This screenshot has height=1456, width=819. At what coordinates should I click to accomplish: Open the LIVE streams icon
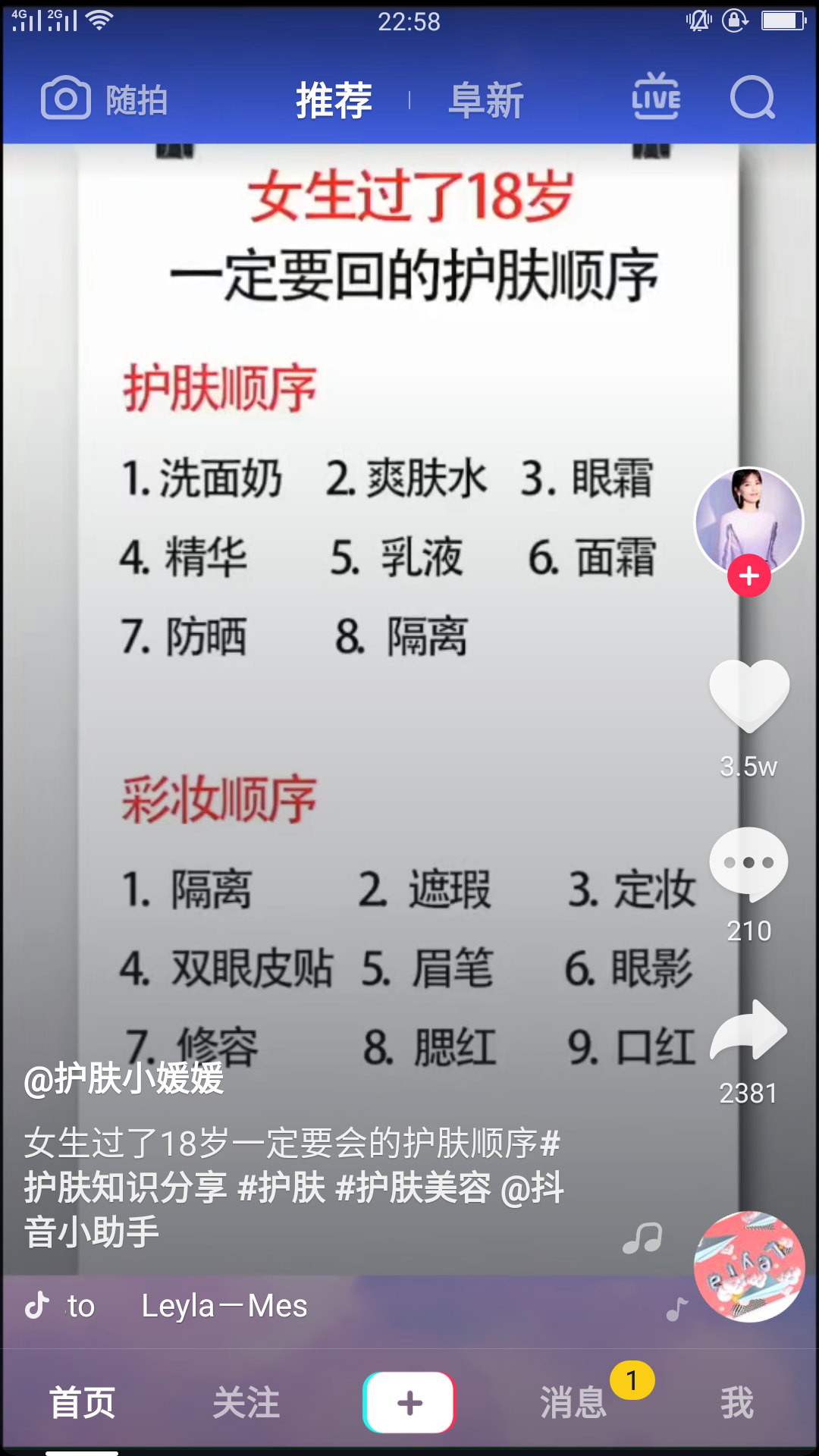tap(656, 98)
